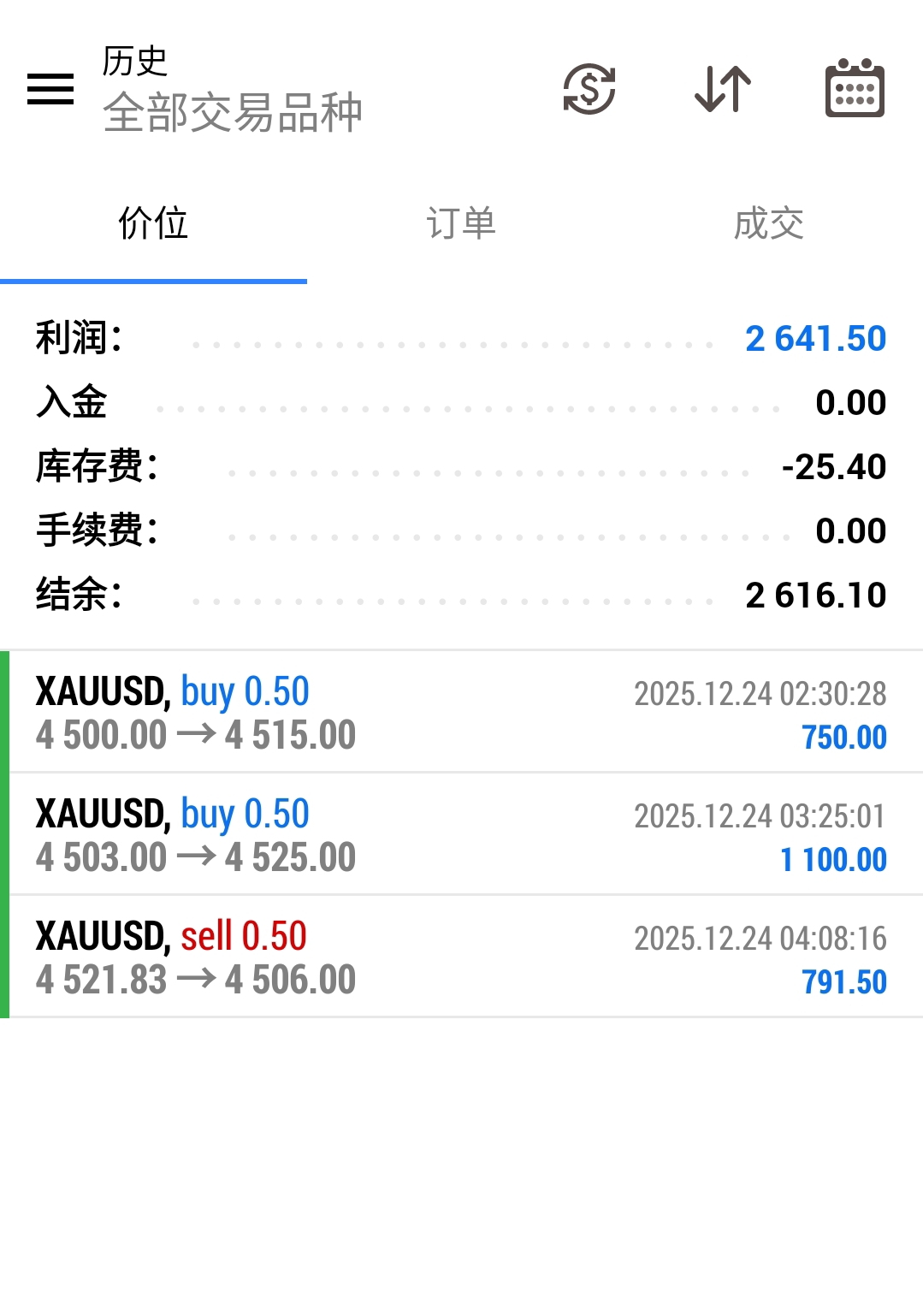Open the sort arrows option
This screenshot has width=923, height=1316.
point(723,89)
